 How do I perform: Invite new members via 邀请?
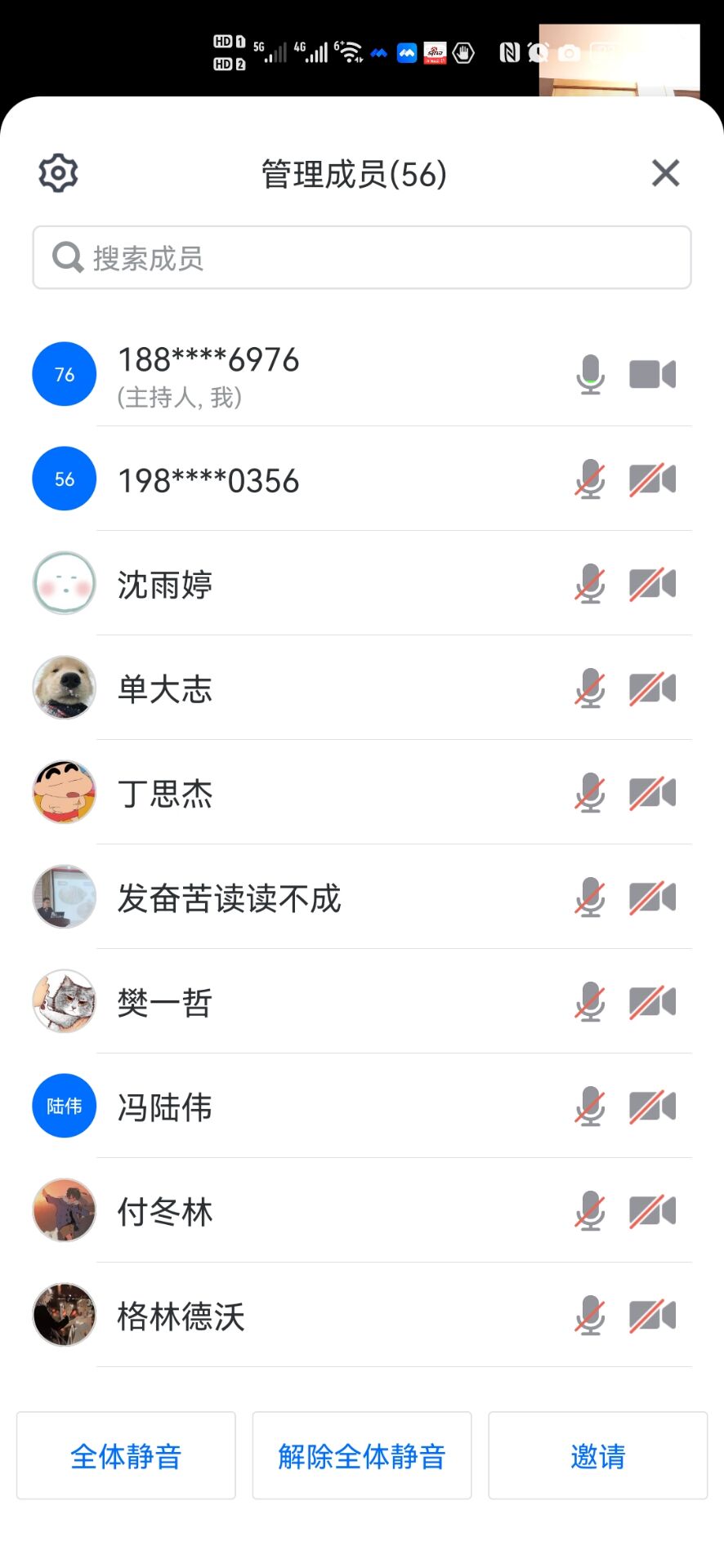pyautogui.click(x=597, y=1455)
